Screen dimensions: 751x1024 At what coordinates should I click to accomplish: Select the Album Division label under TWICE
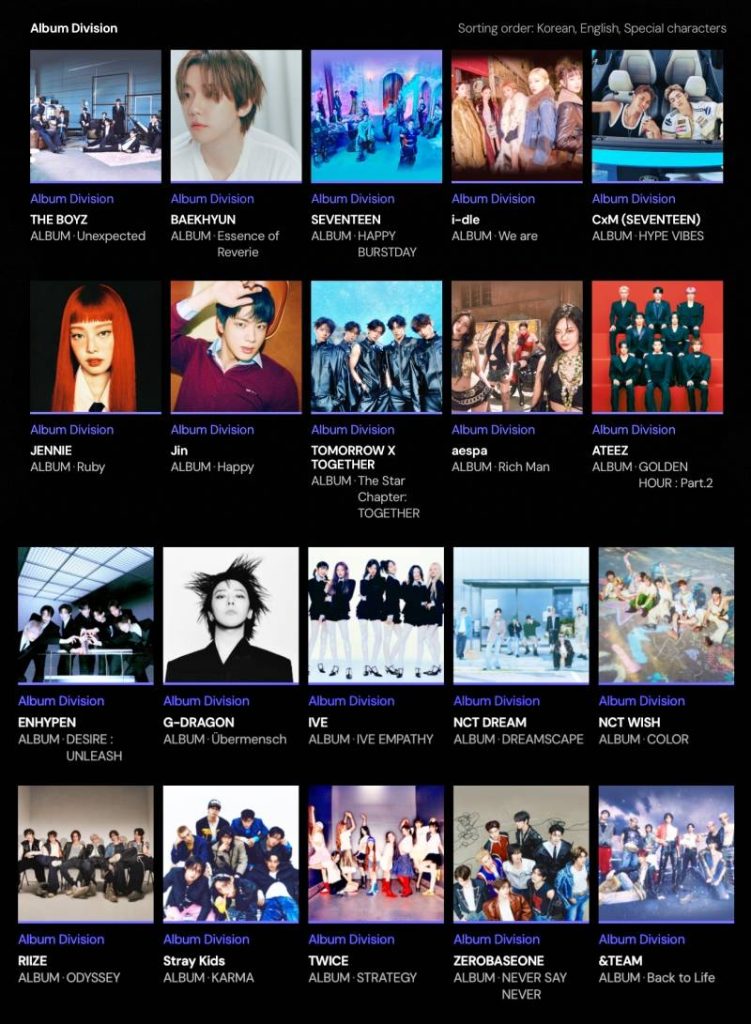(351, 940)
